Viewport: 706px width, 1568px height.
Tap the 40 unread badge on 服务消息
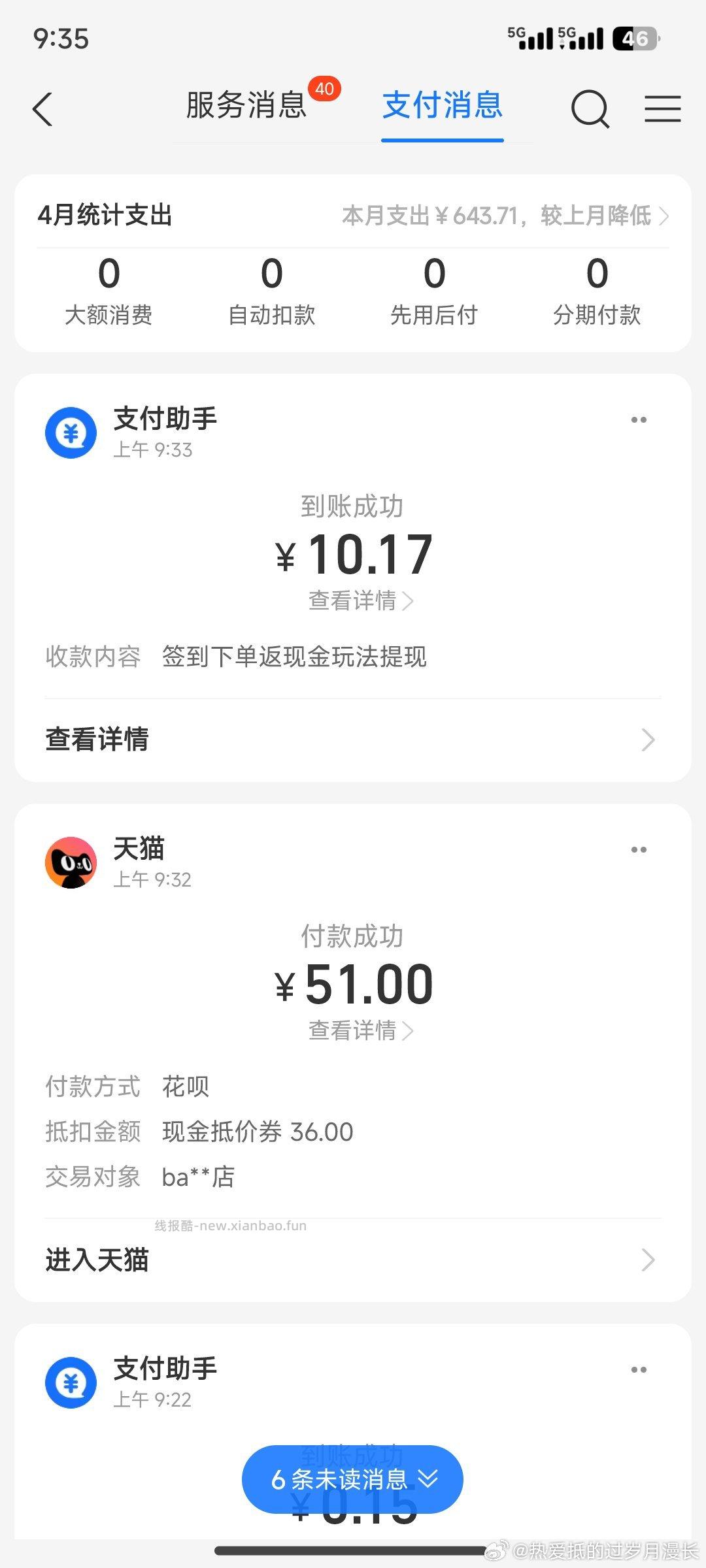pos(325,88)
